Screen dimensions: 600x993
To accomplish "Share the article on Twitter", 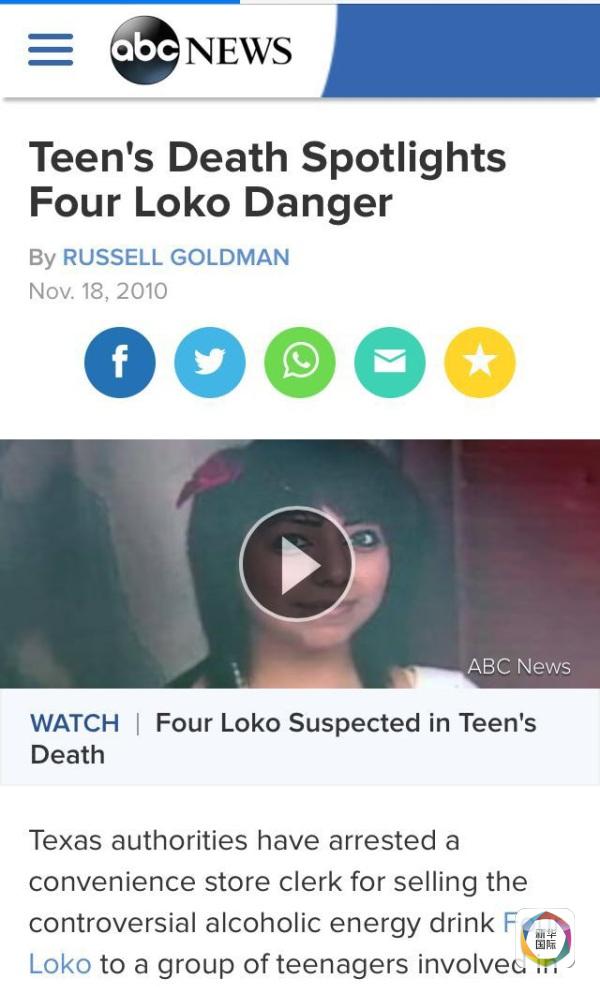I will pyautogui.click(x=210, y=362).
